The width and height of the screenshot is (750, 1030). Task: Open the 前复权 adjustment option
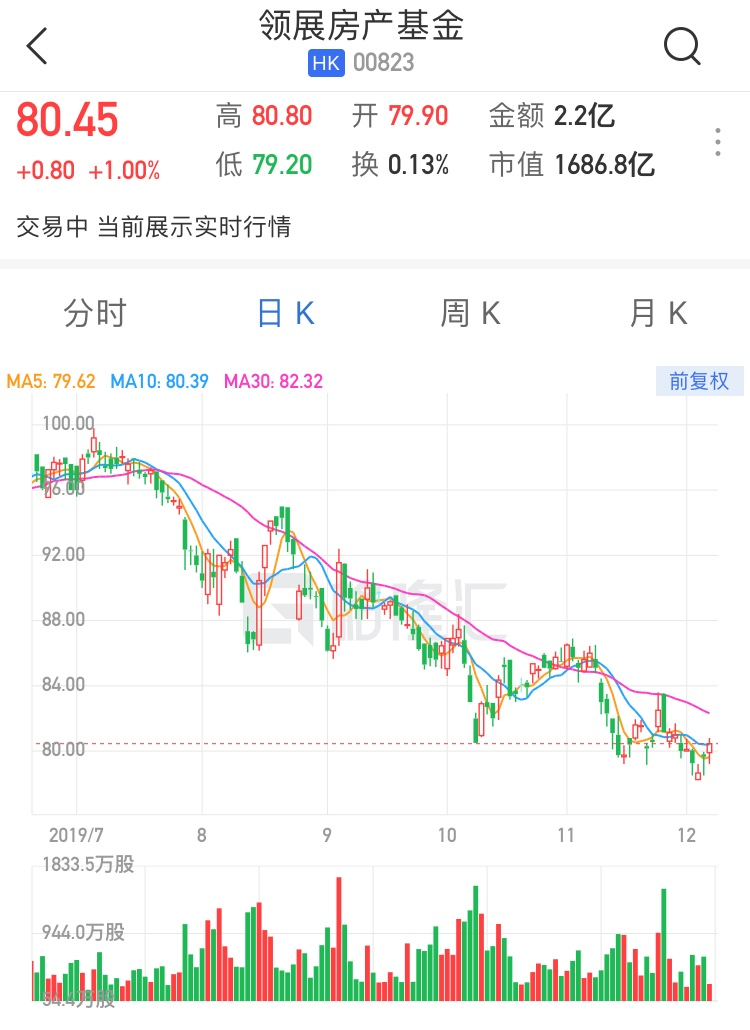click(x=699, y=381)
